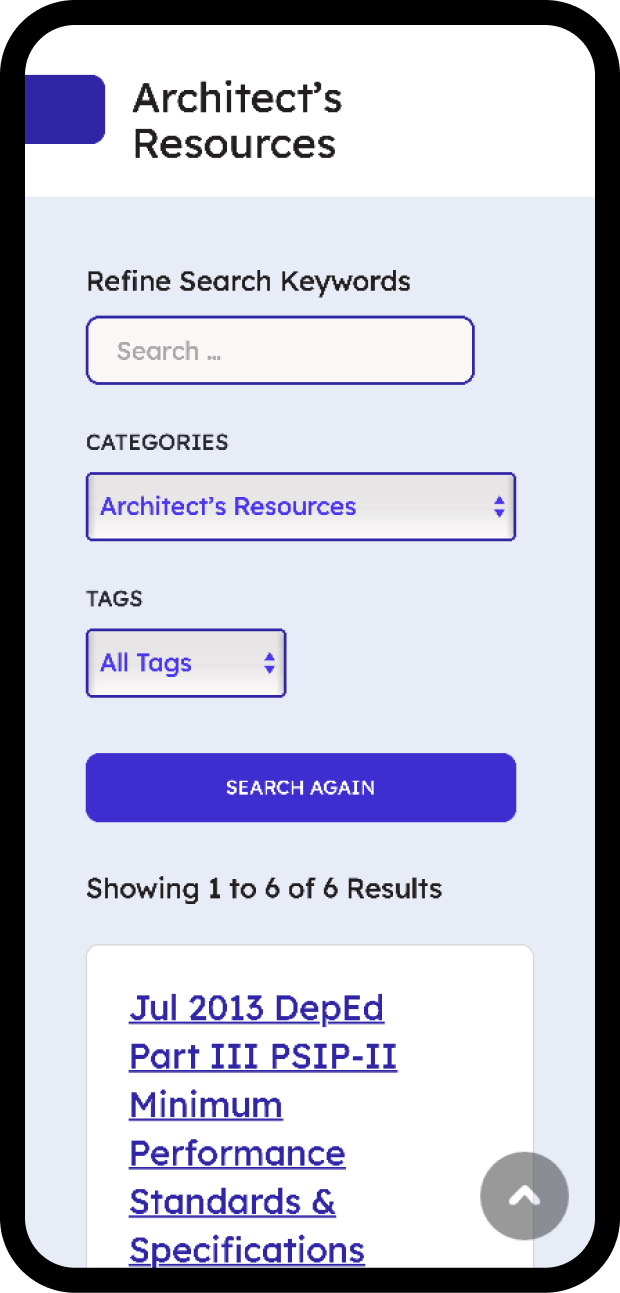Expand the All Tags dropdown
Screen dimensions: 620x1293
coord(186,663)
